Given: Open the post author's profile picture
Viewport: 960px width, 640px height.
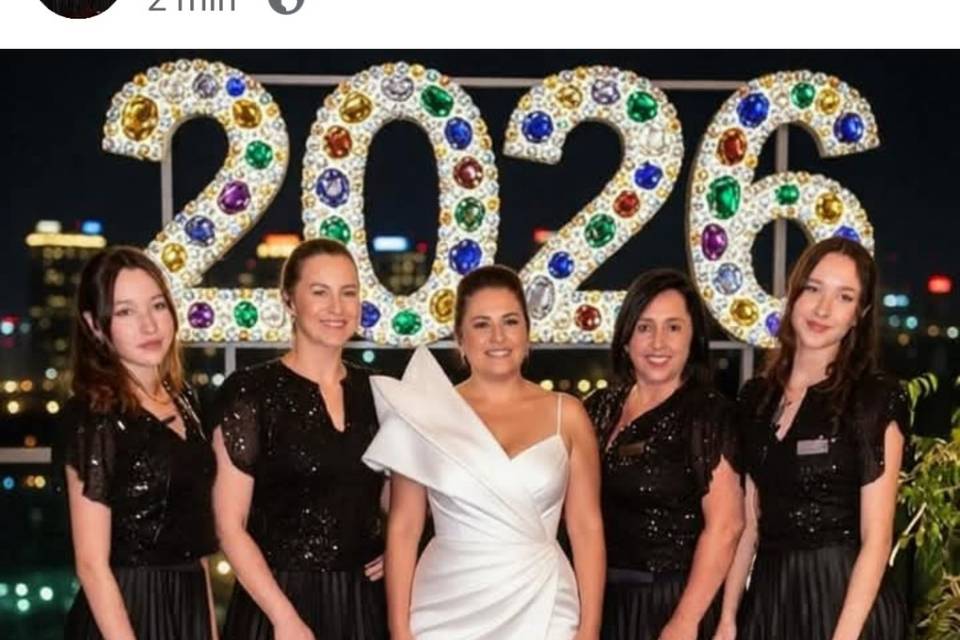Looking at the screenshot, I should point(79,6).
